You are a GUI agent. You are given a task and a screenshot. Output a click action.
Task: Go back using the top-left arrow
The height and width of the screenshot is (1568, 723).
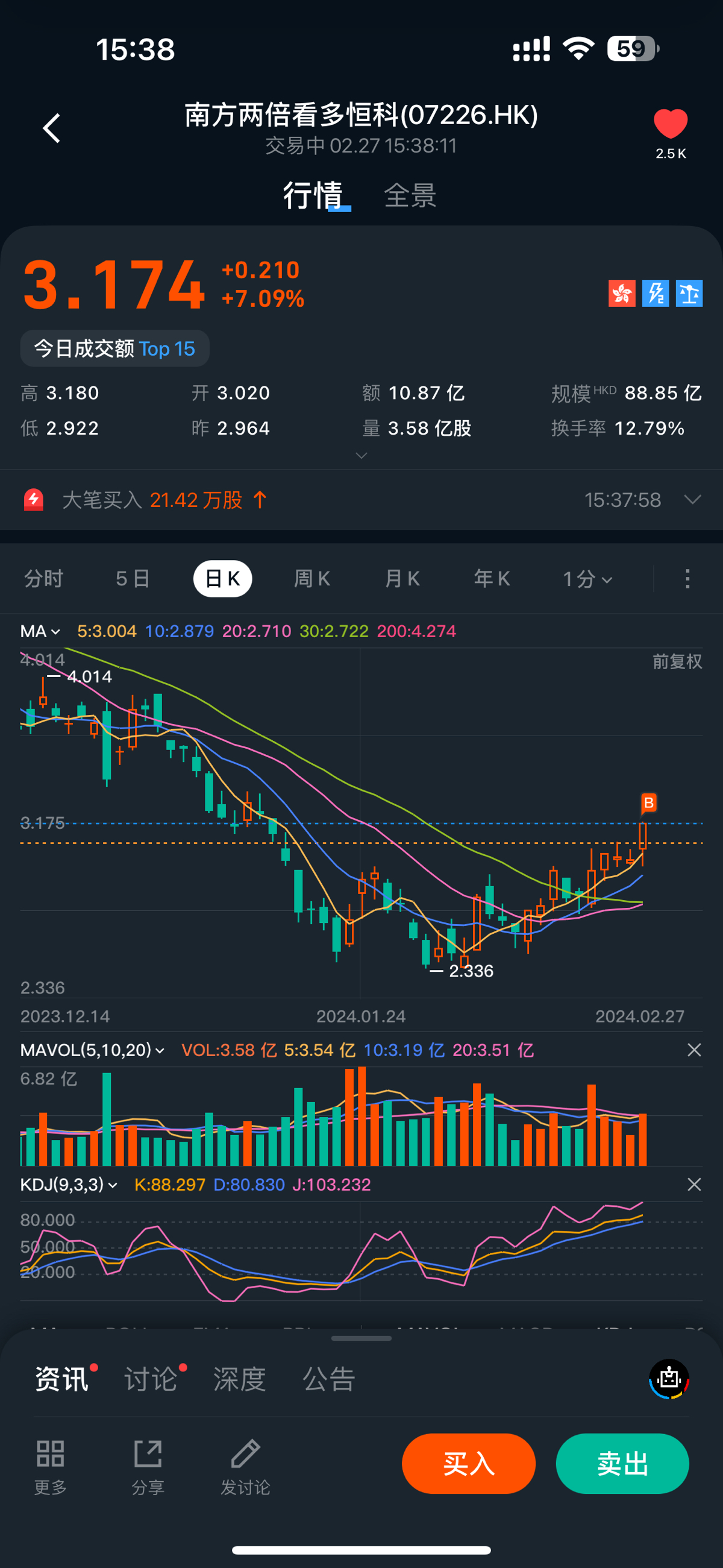52,128
